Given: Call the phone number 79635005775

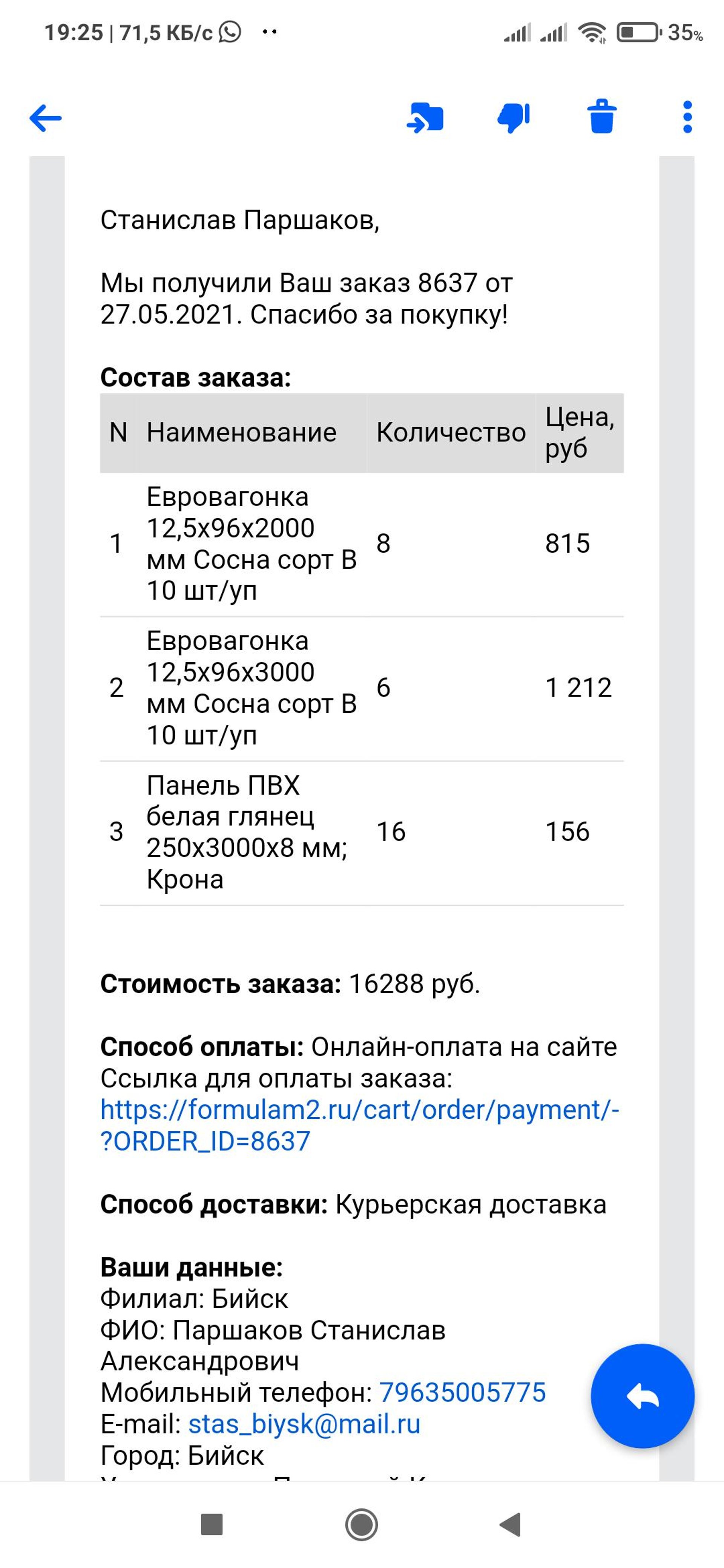Looking at the screenshot, I should click(x=462, y=1392).
